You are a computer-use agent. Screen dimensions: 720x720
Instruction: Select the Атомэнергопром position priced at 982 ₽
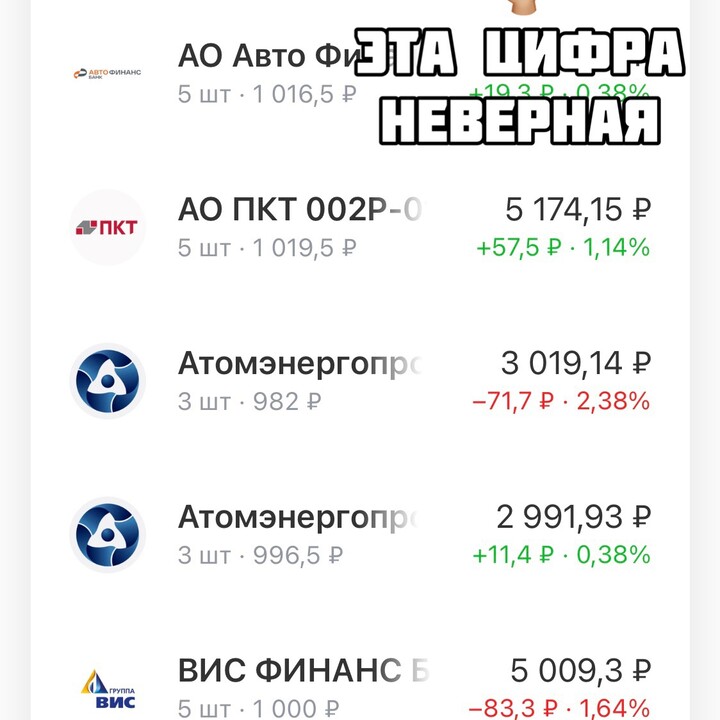300,381
